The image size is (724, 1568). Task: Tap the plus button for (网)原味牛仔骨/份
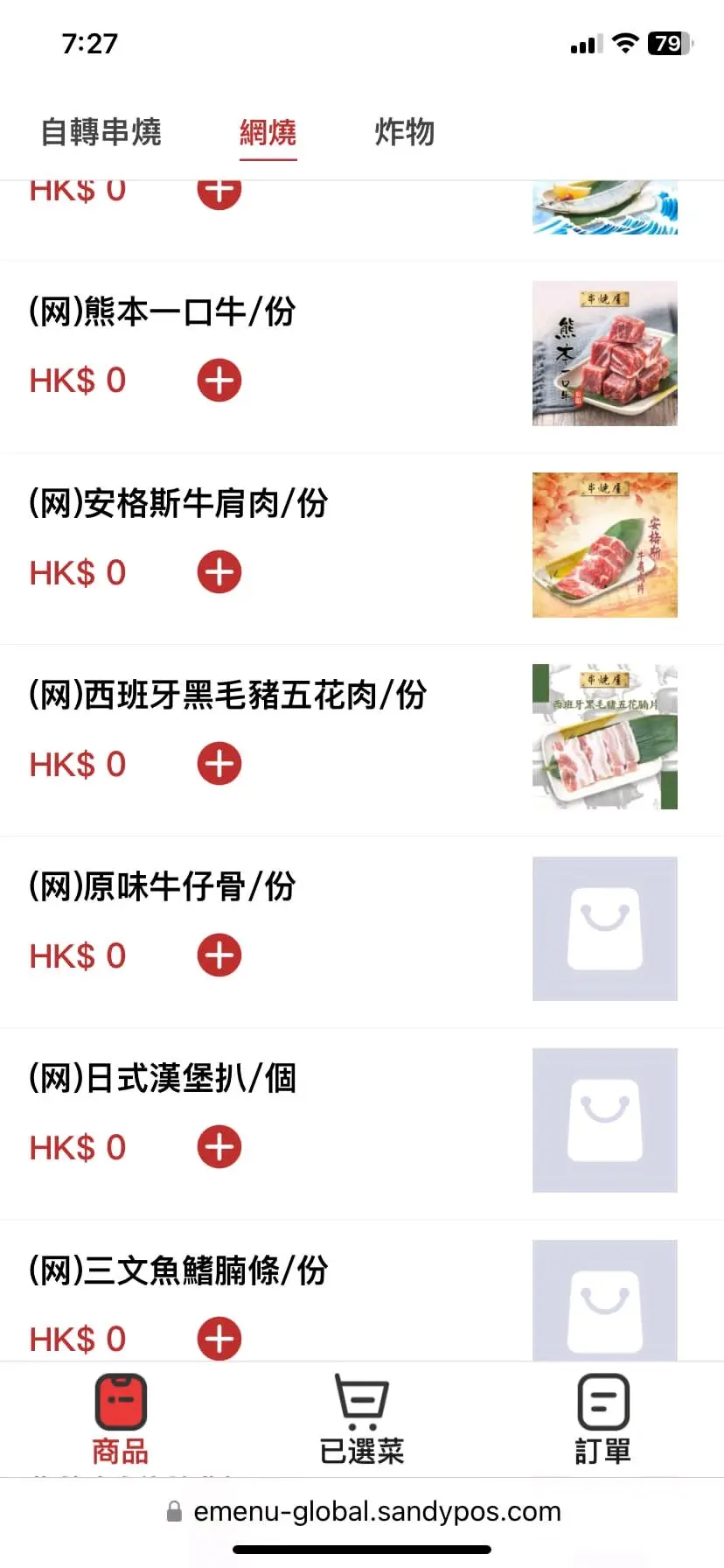(x=219, y=955)
